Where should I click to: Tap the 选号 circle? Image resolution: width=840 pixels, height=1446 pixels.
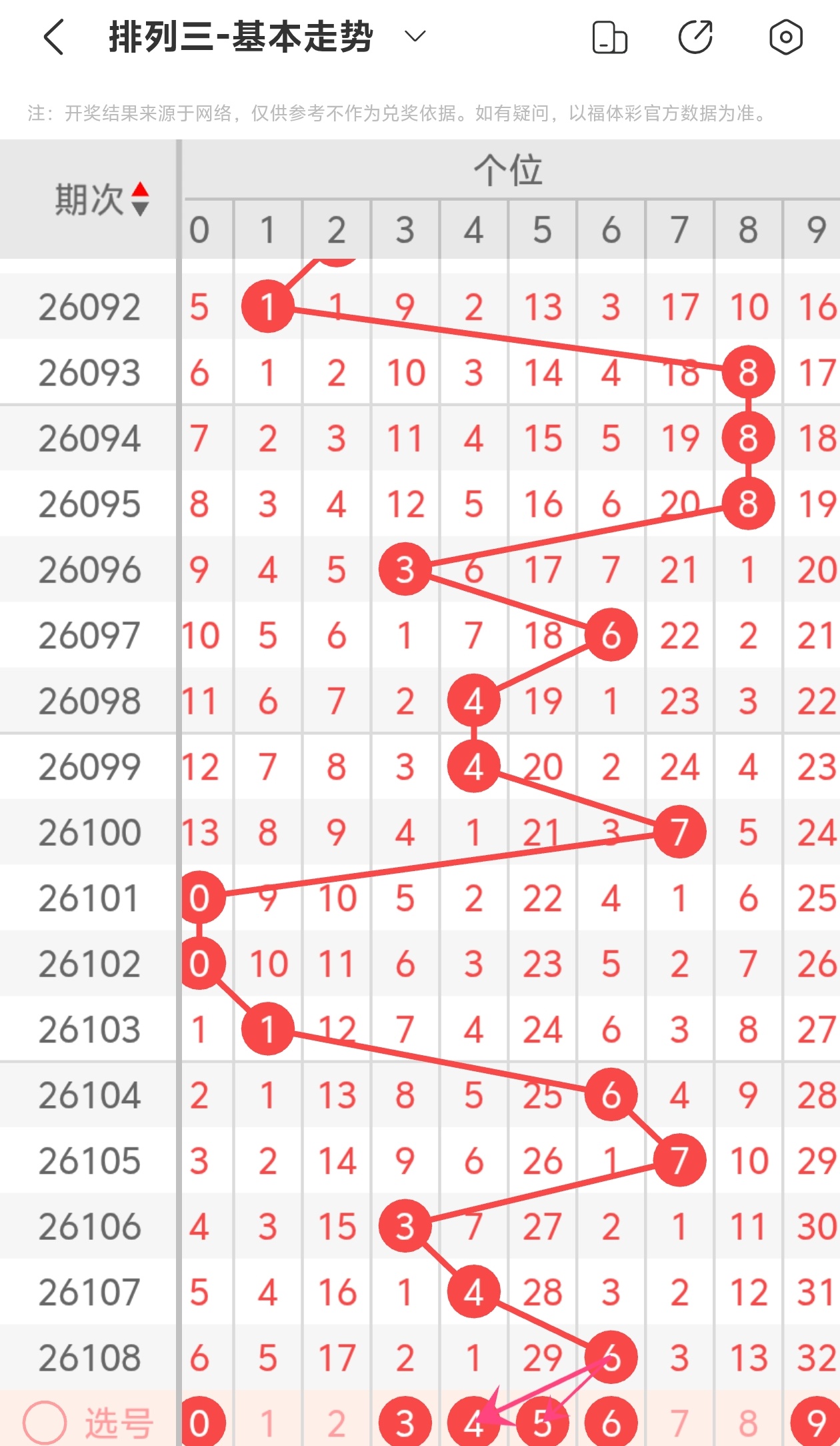point(45,1423)
